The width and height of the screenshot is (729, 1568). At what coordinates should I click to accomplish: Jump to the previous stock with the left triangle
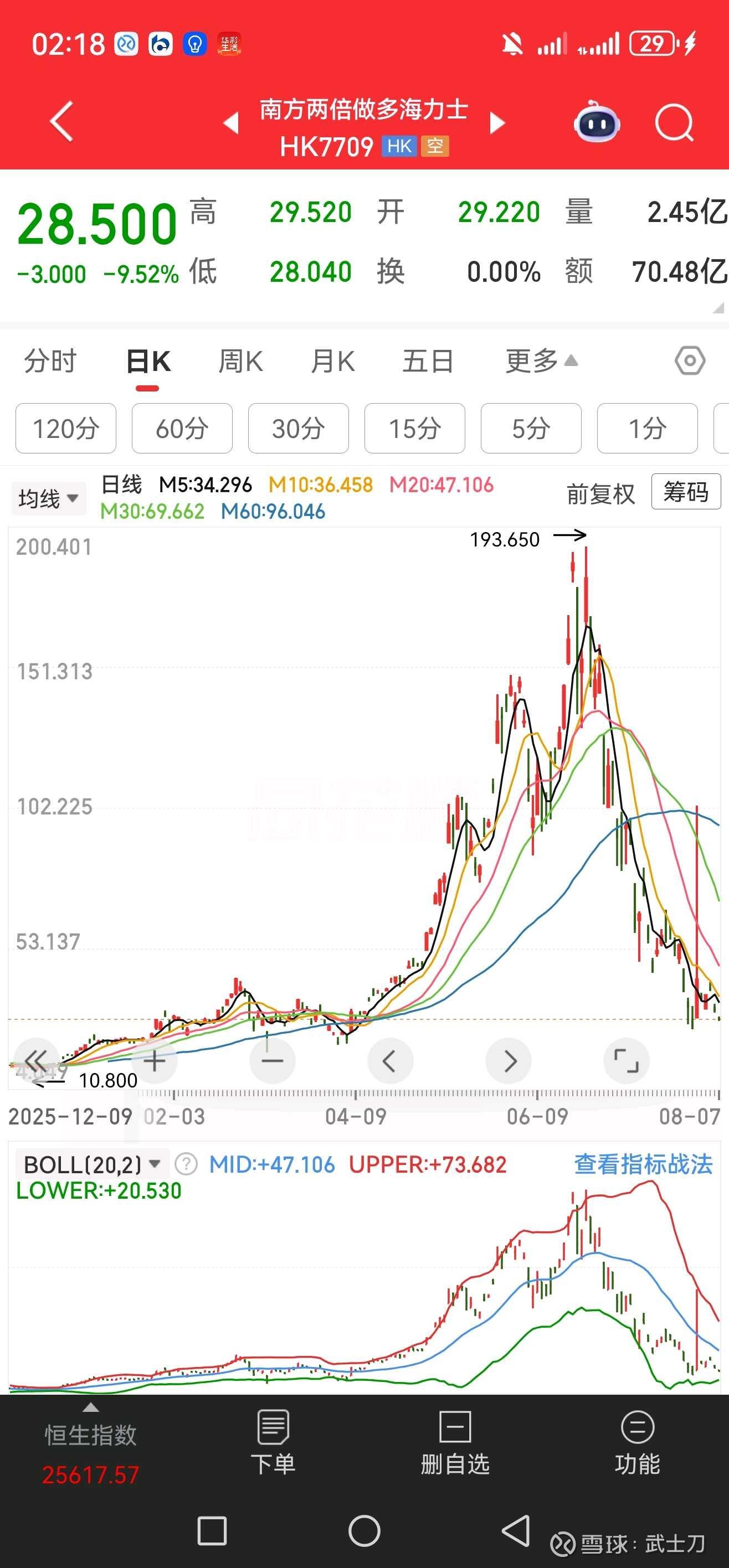(231, 123)
